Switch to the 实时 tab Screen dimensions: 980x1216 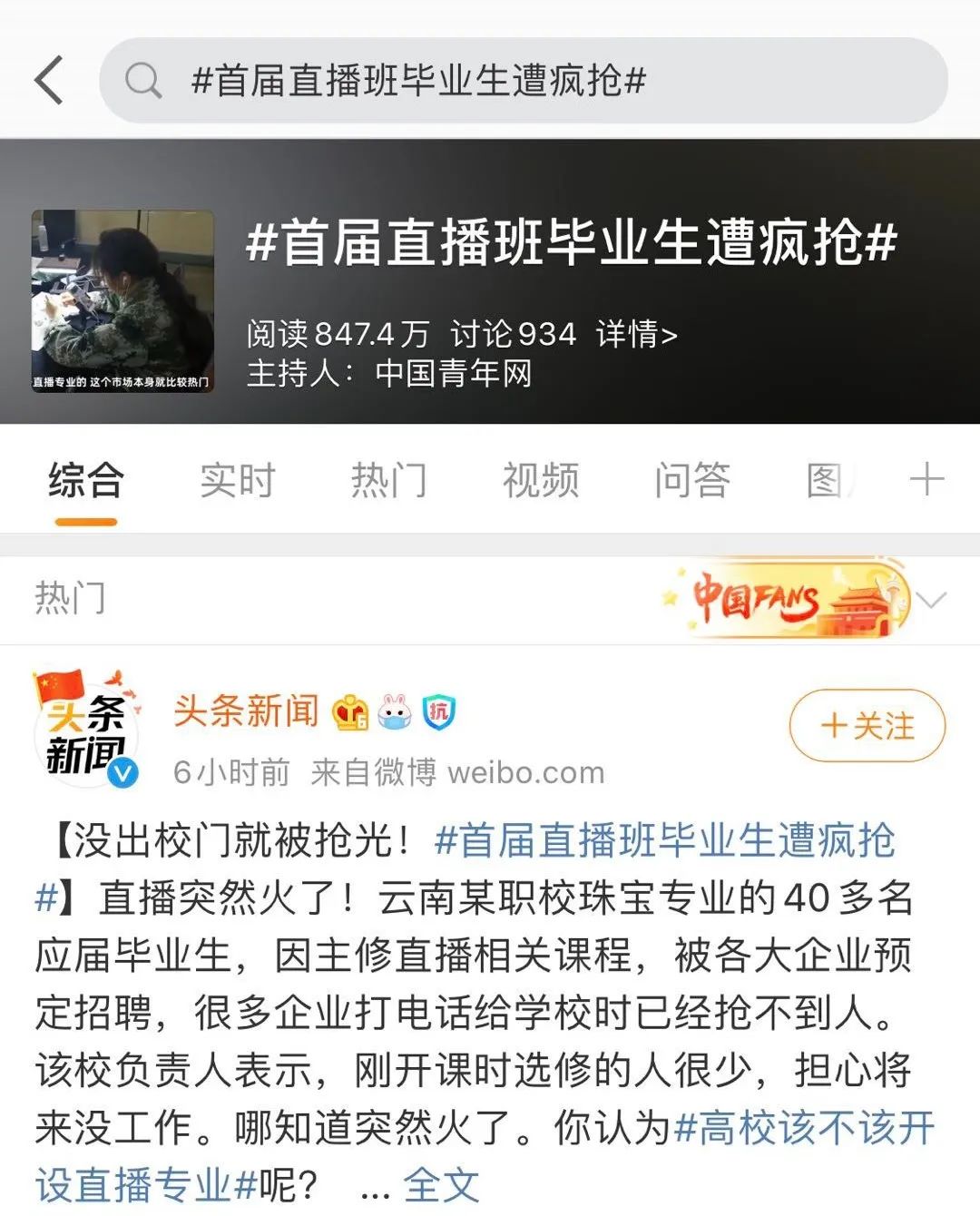coord(237,479)
